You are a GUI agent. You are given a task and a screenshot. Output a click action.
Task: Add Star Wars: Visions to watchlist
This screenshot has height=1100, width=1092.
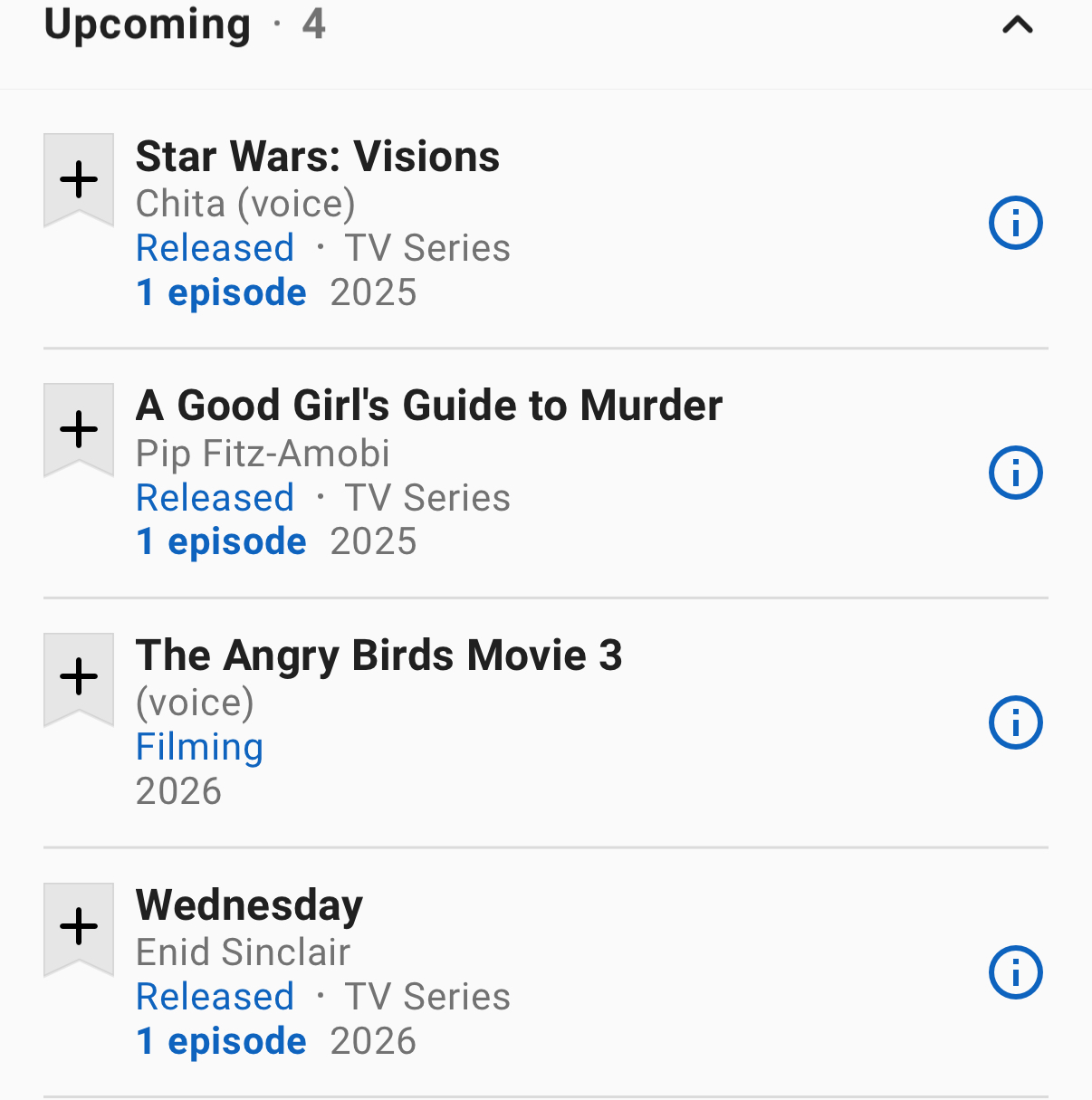(x=79, y=179)
